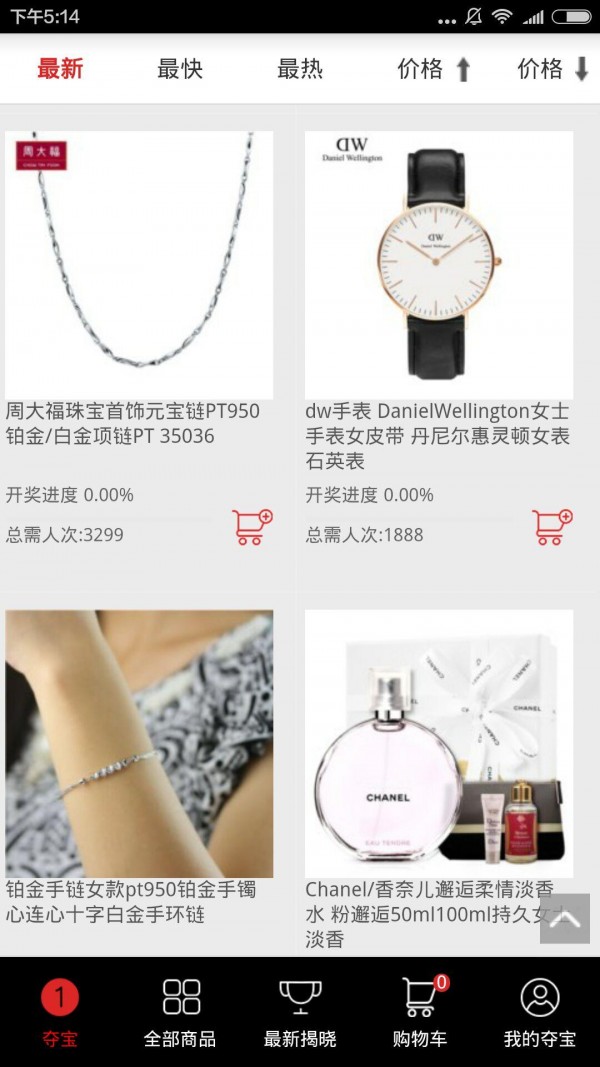Go to the 夺宝 bottom tab
This screenshot has width=600, height=1067.
pos(60,1012)
